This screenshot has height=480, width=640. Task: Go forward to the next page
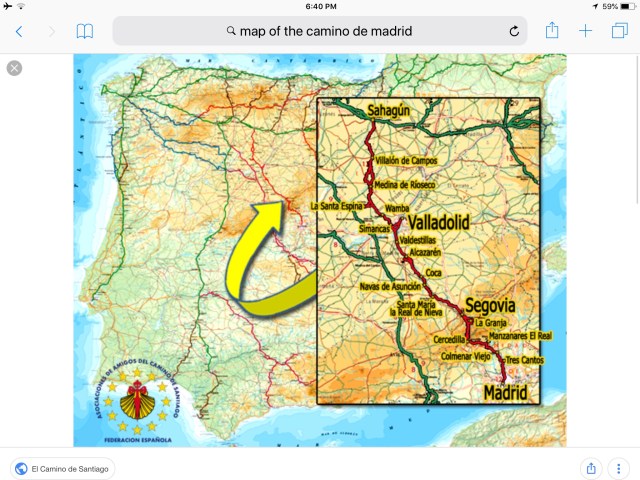52,31
